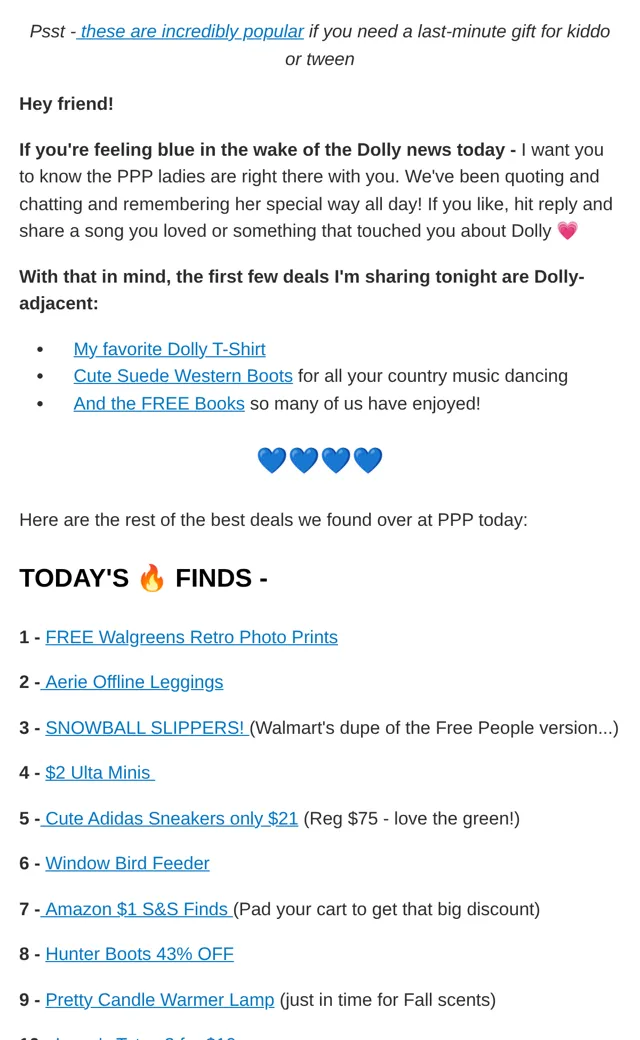Screen dimensions: 640x1040
Task: View Cute Suede Western Boots deal
Action: point(183,375)
